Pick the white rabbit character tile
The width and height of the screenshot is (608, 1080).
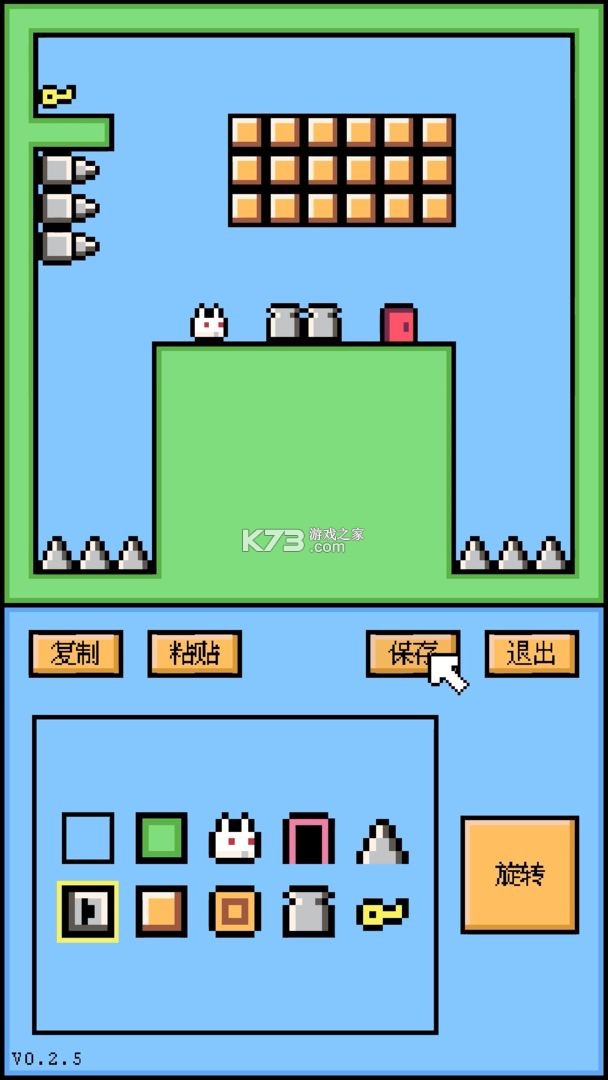click(235, 838)
